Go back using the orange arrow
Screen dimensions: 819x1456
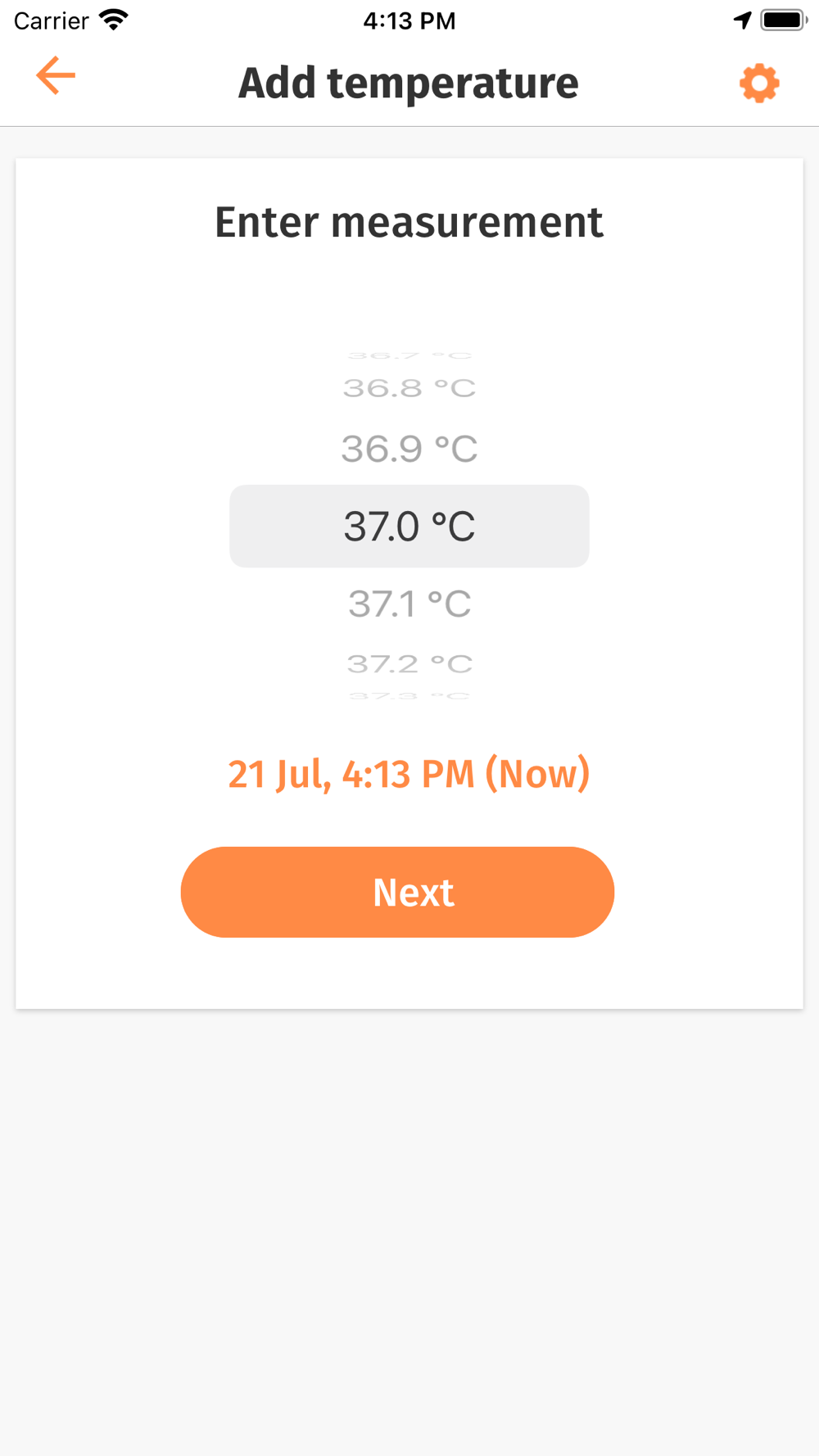[x=56, y=75]
